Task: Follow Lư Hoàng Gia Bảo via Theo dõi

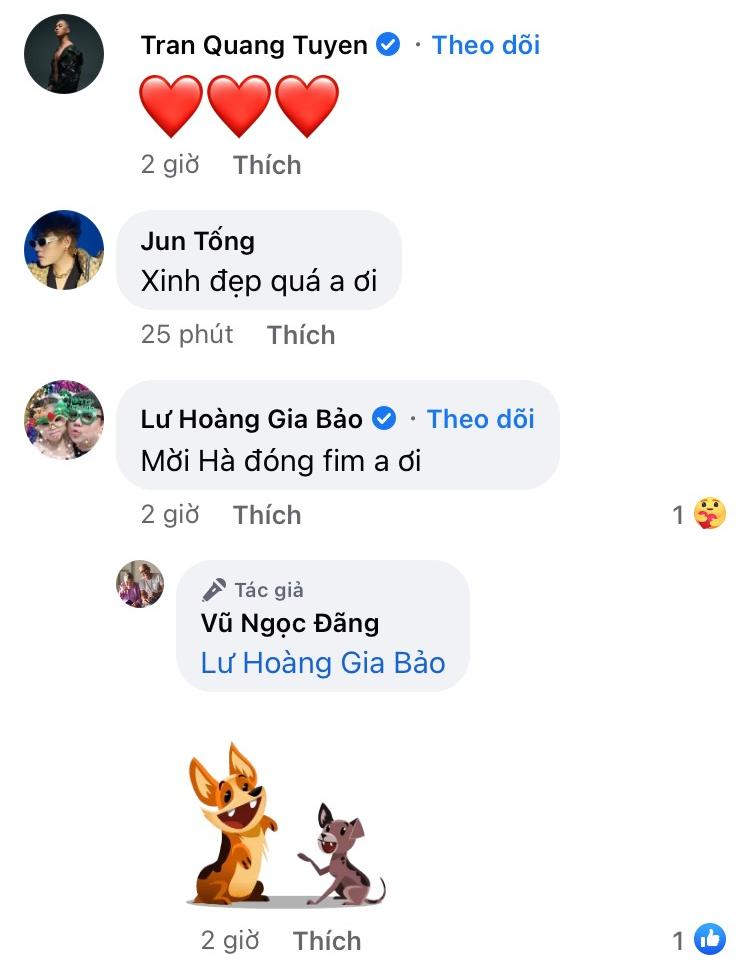Action: (479, 419)
